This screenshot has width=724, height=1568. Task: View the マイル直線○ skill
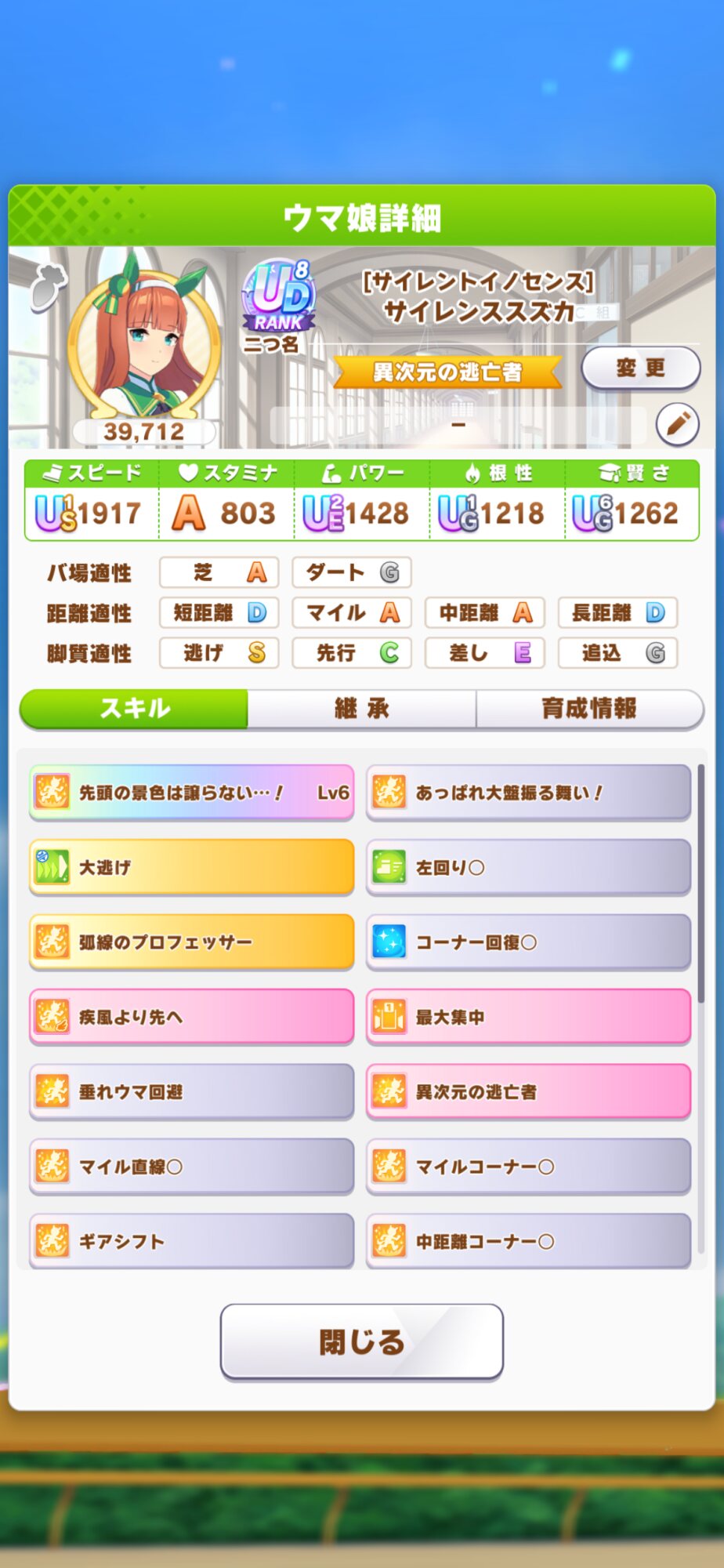pyautogui.click(x=191, y=1167)
